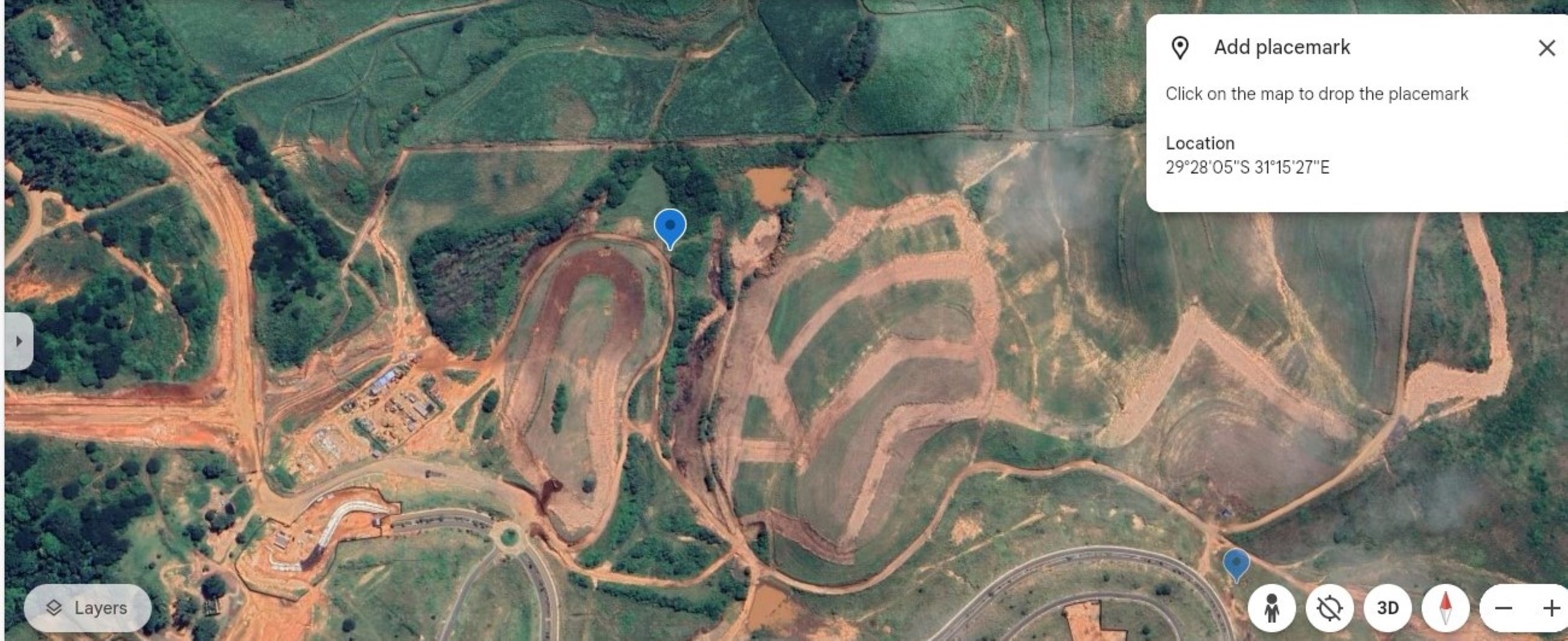1568x641 pixels.
Task: Tap the fly-to-my-location button
Action: [x=1330, y=608]
